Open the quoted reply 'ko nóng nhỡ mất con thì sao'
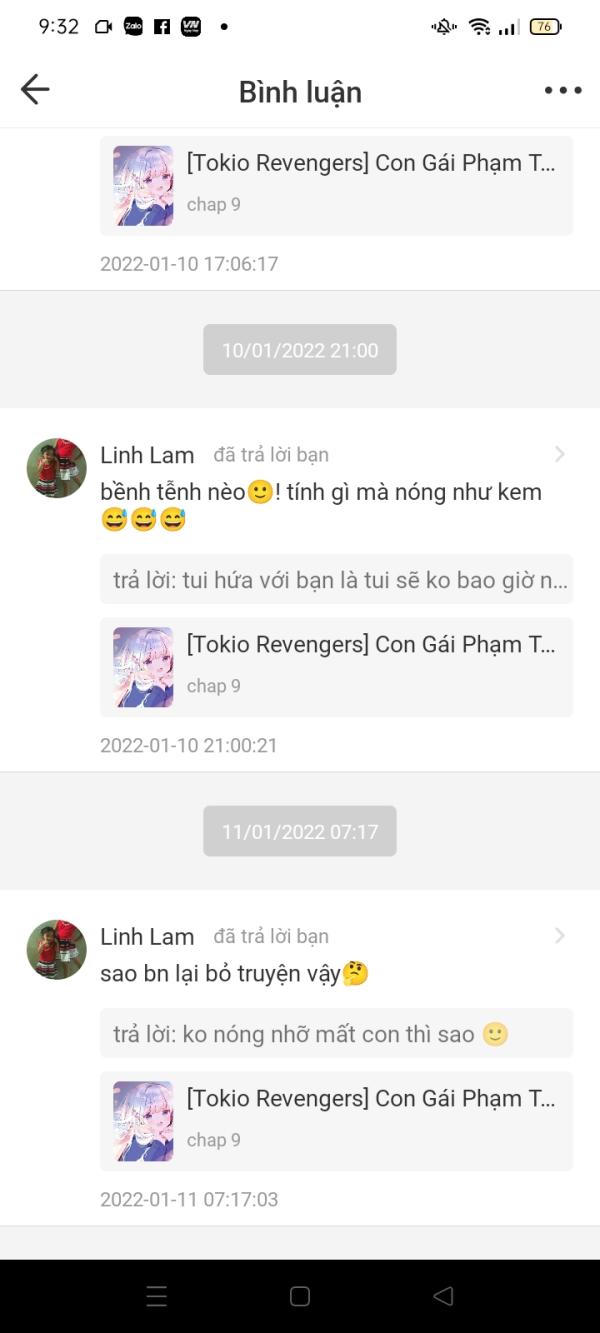 pos(336,1033)
